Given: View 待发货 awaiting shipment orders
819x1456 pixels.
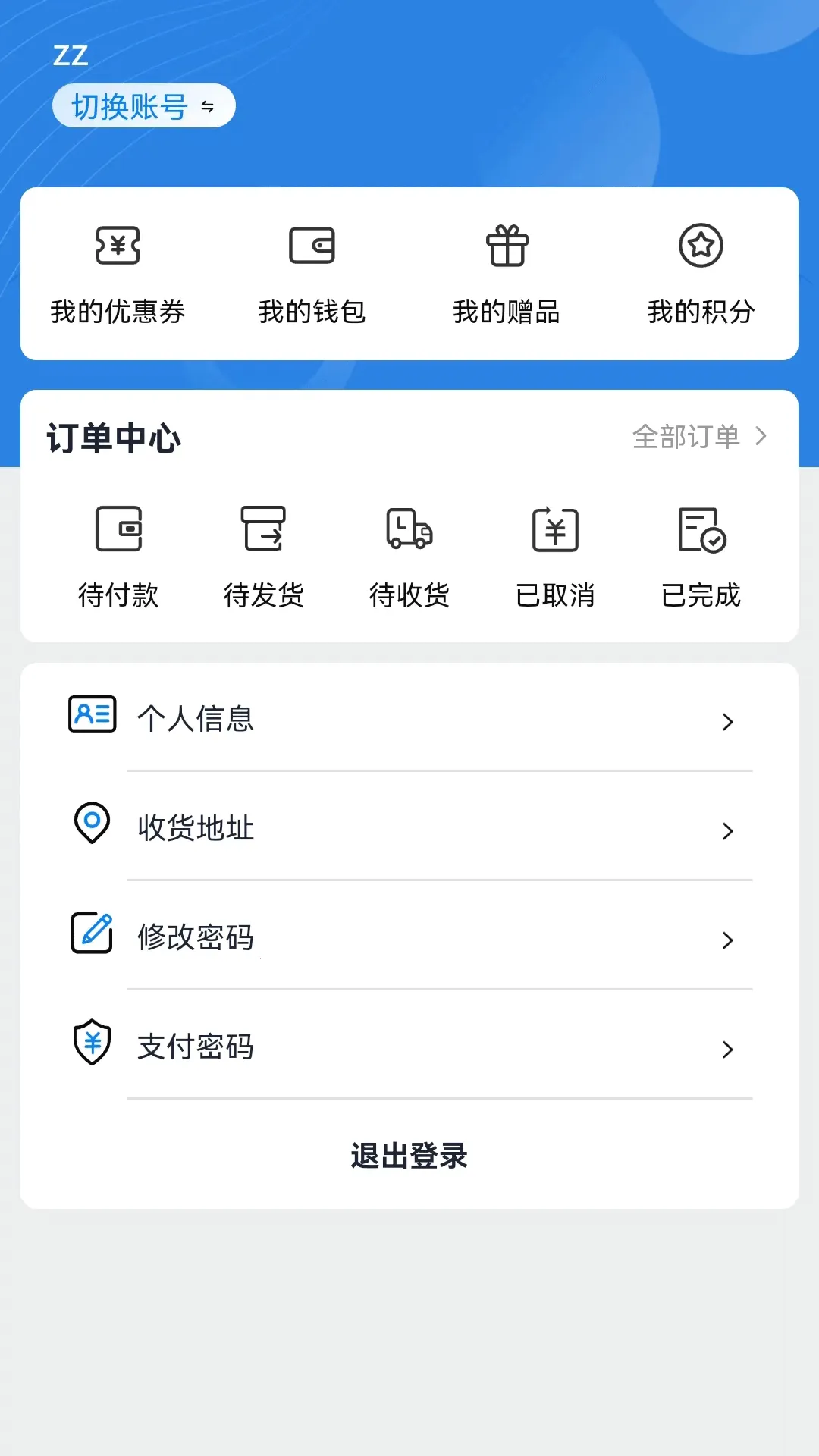Looking at the screenshot, I should click(x=264, y=529).
